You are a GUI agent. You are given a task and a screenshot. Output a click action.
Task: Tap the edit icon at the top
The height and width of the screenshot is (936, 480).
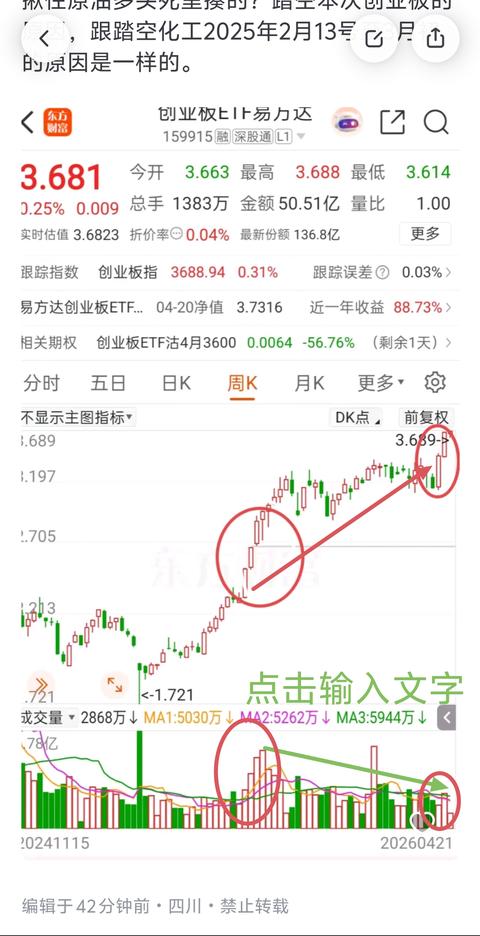[374, 39]
